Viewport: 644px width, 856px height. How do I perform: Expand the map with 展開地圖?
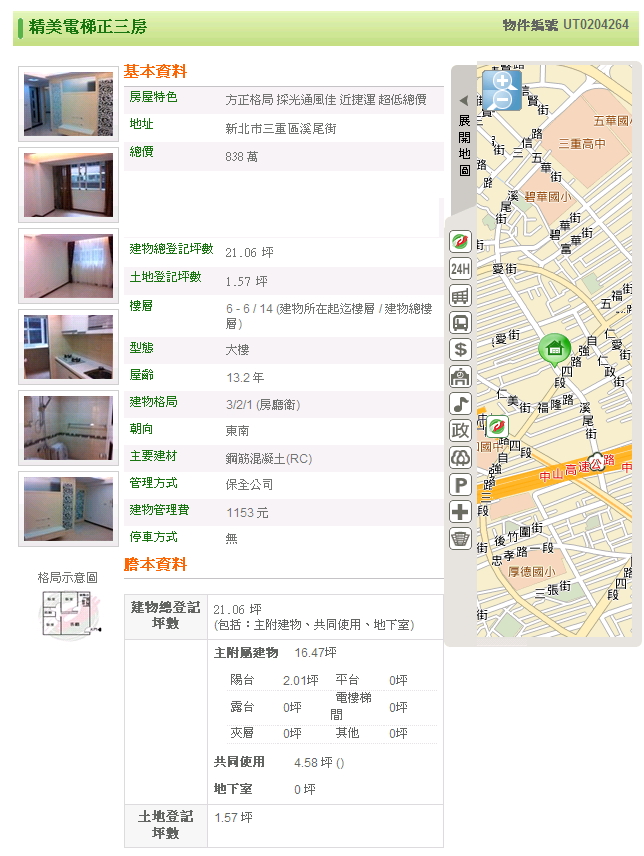click(x=464, y=137)
